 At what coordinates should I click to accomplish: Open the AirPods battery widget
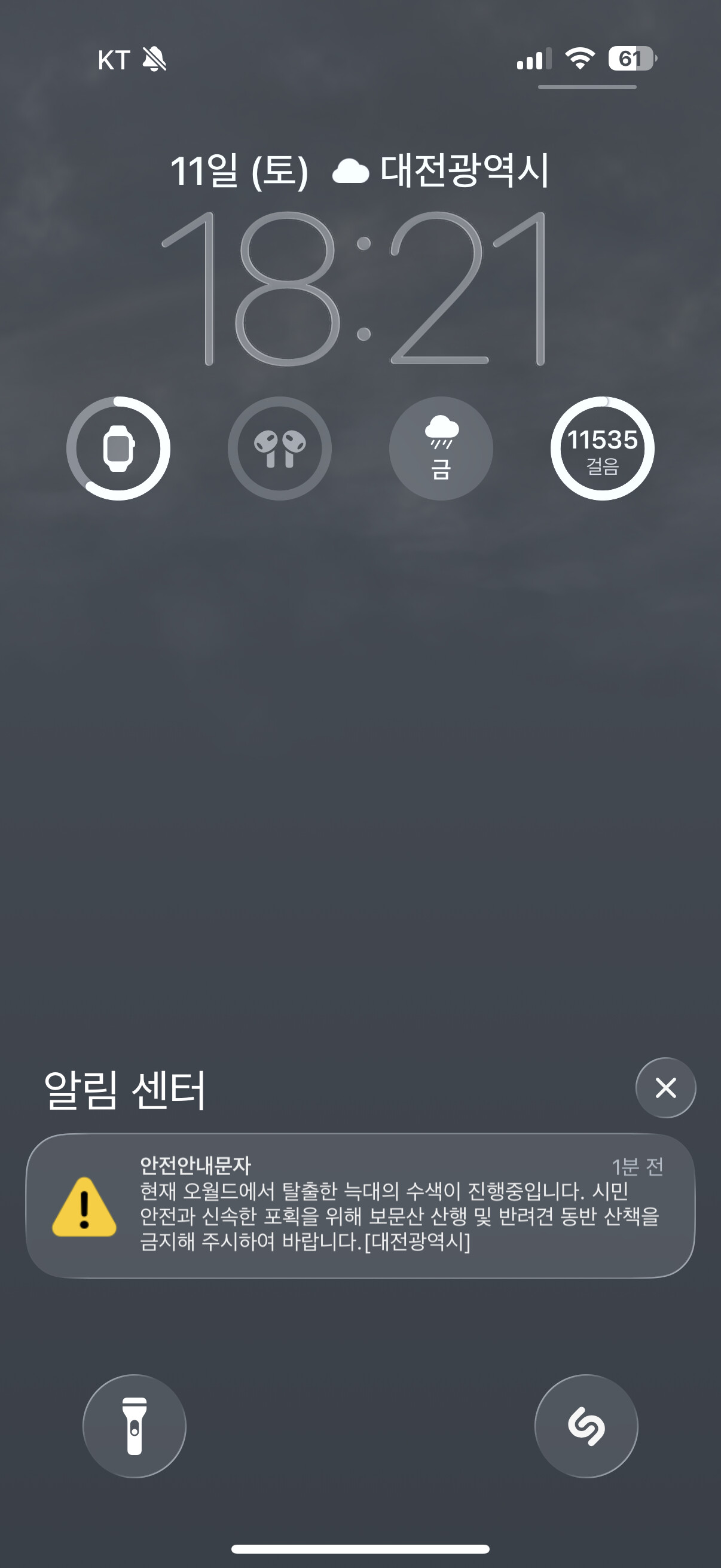coord(279,449)
